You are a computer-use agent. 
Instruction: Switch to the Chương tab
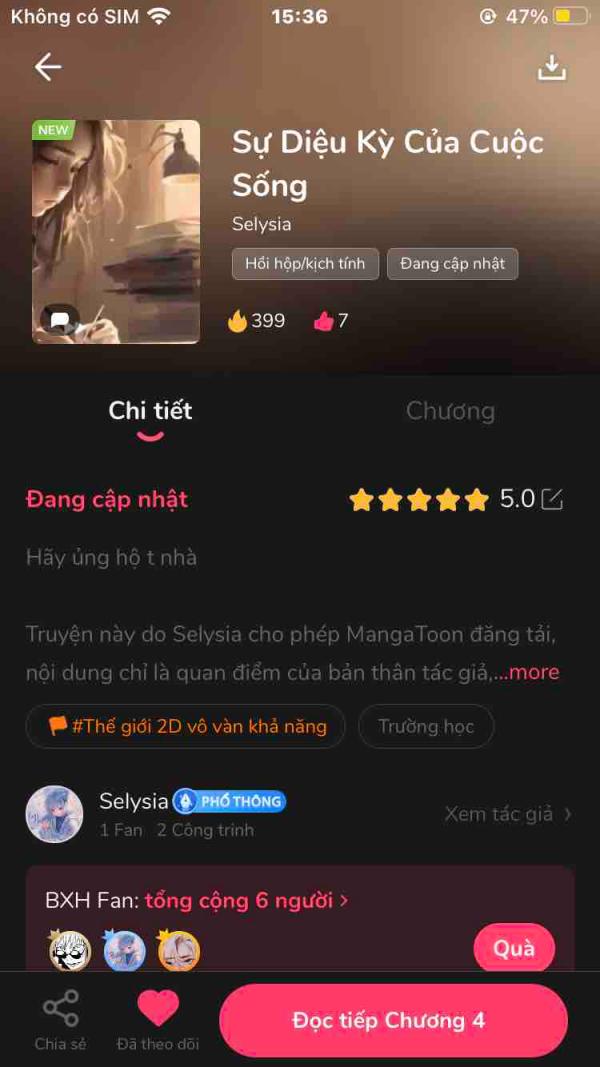(450, 411)
